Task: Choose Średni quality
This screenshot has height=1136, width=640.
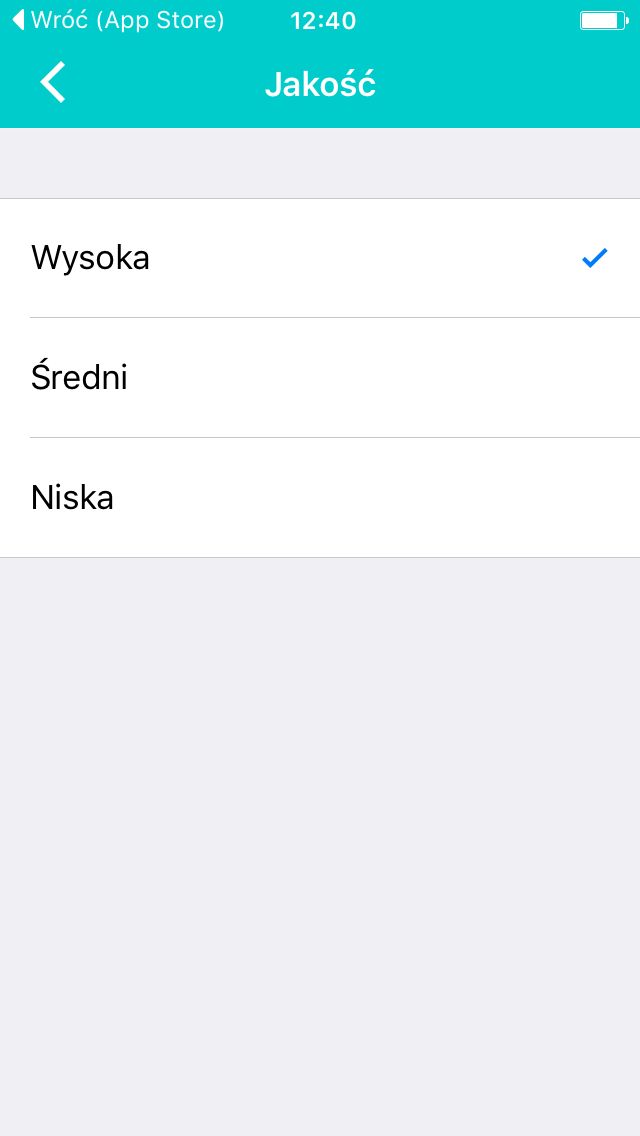Action: (320, 377)
